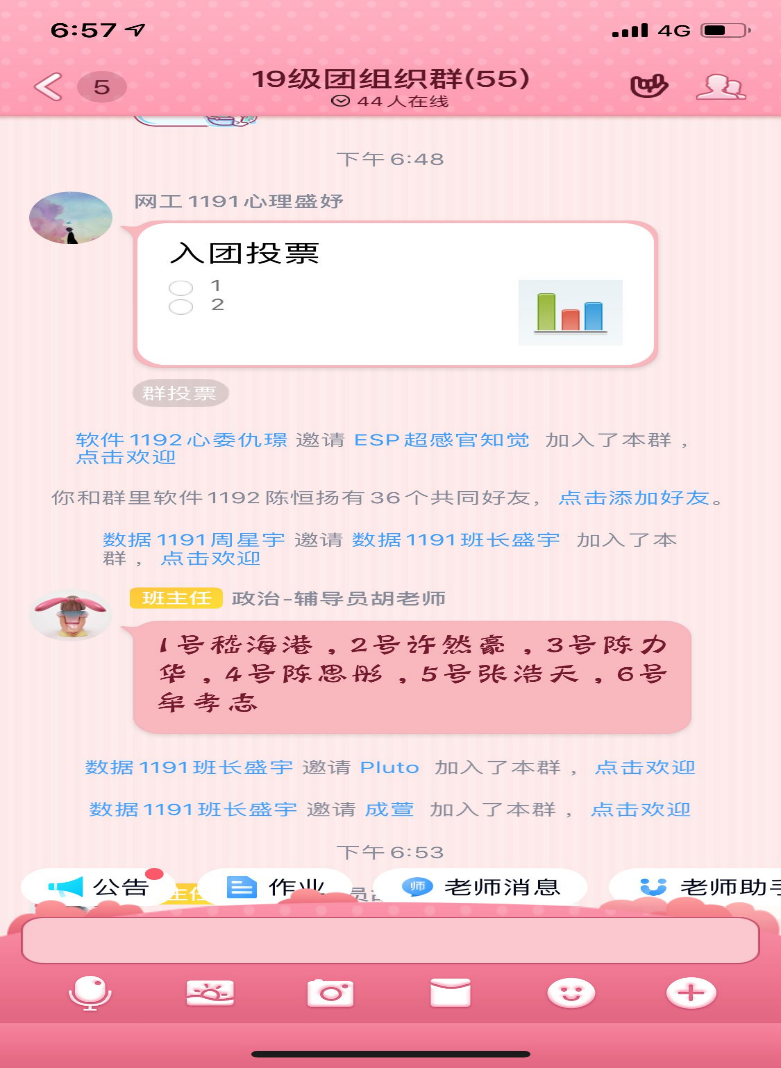Tap 点击添加好友 to add 陈恒扬
This screenshot has width=781, height=1068.
634,498
